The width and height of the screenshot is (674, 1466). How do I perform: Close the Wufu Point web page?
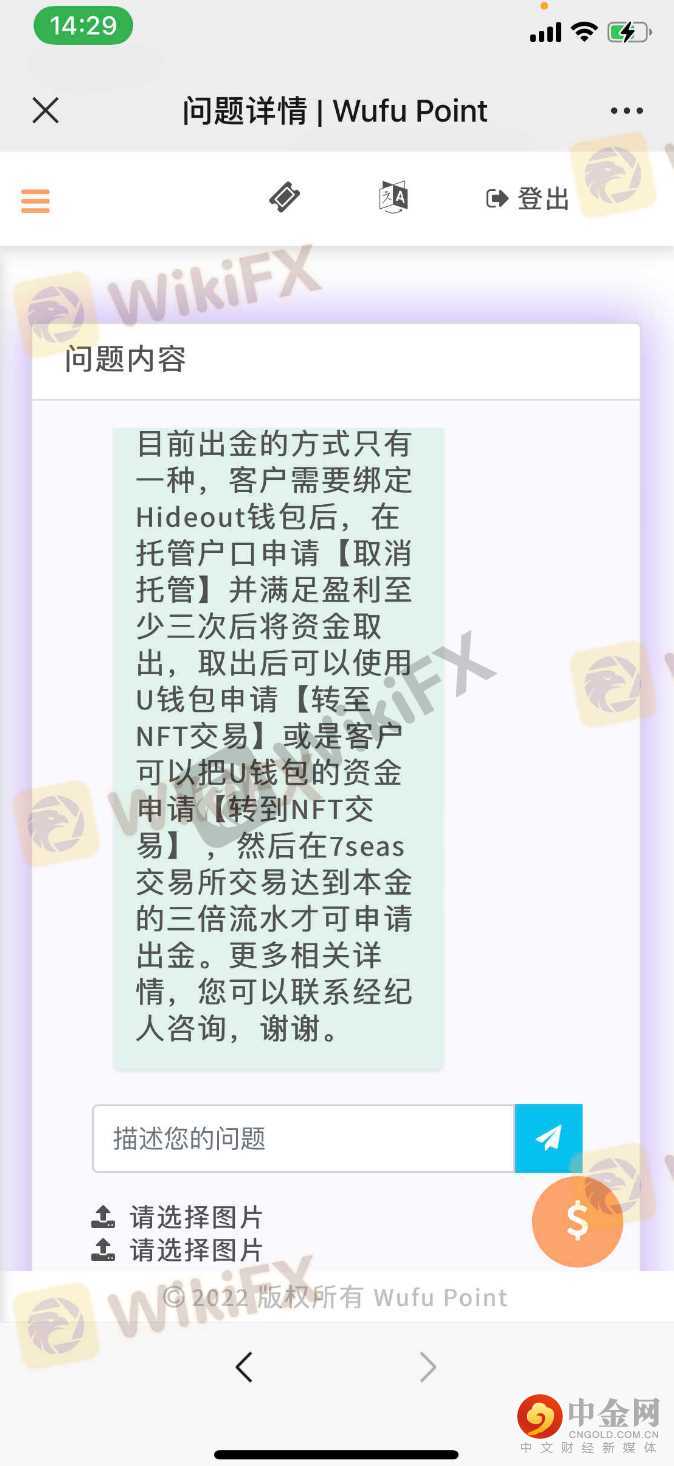click(46, 110)
